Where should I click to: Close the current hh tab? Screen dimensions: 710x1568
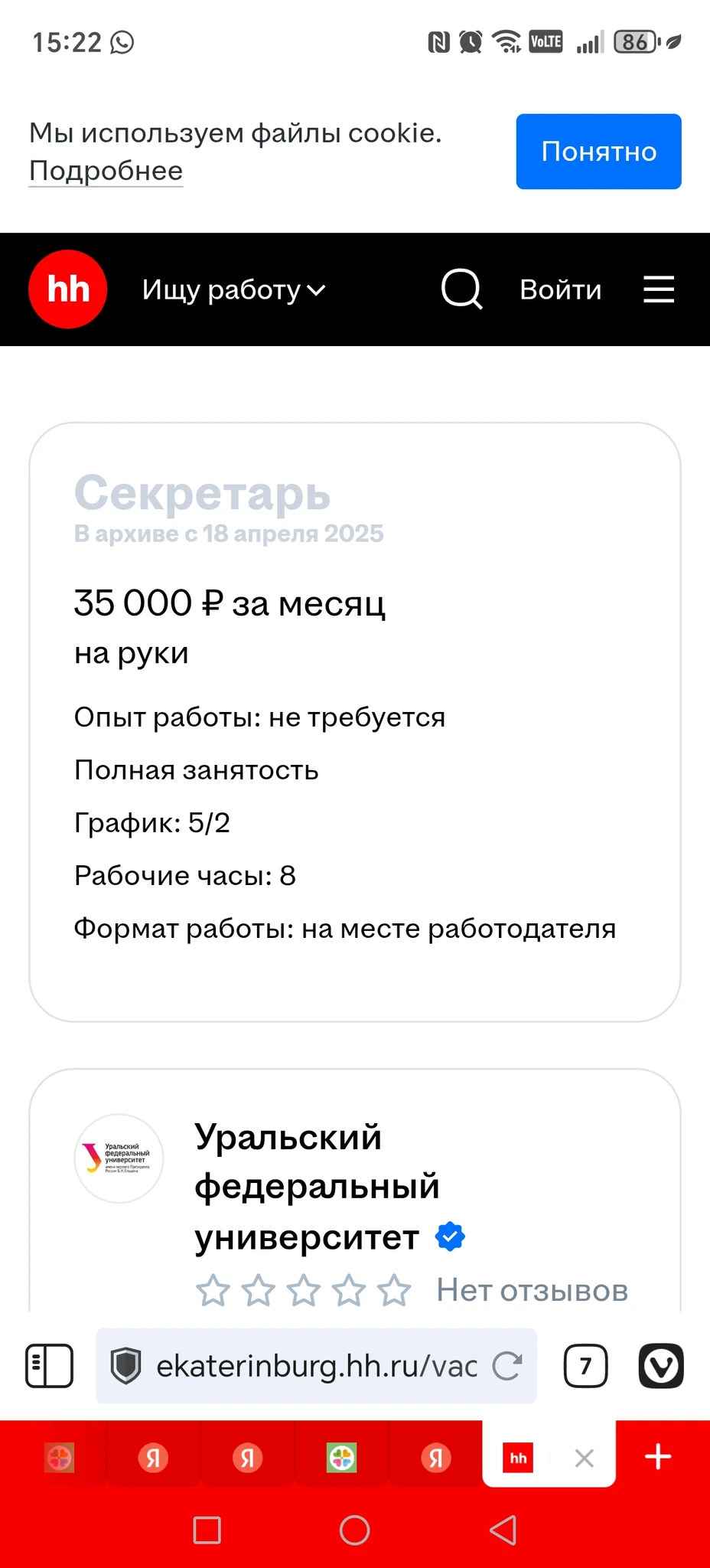point(584,1459)
